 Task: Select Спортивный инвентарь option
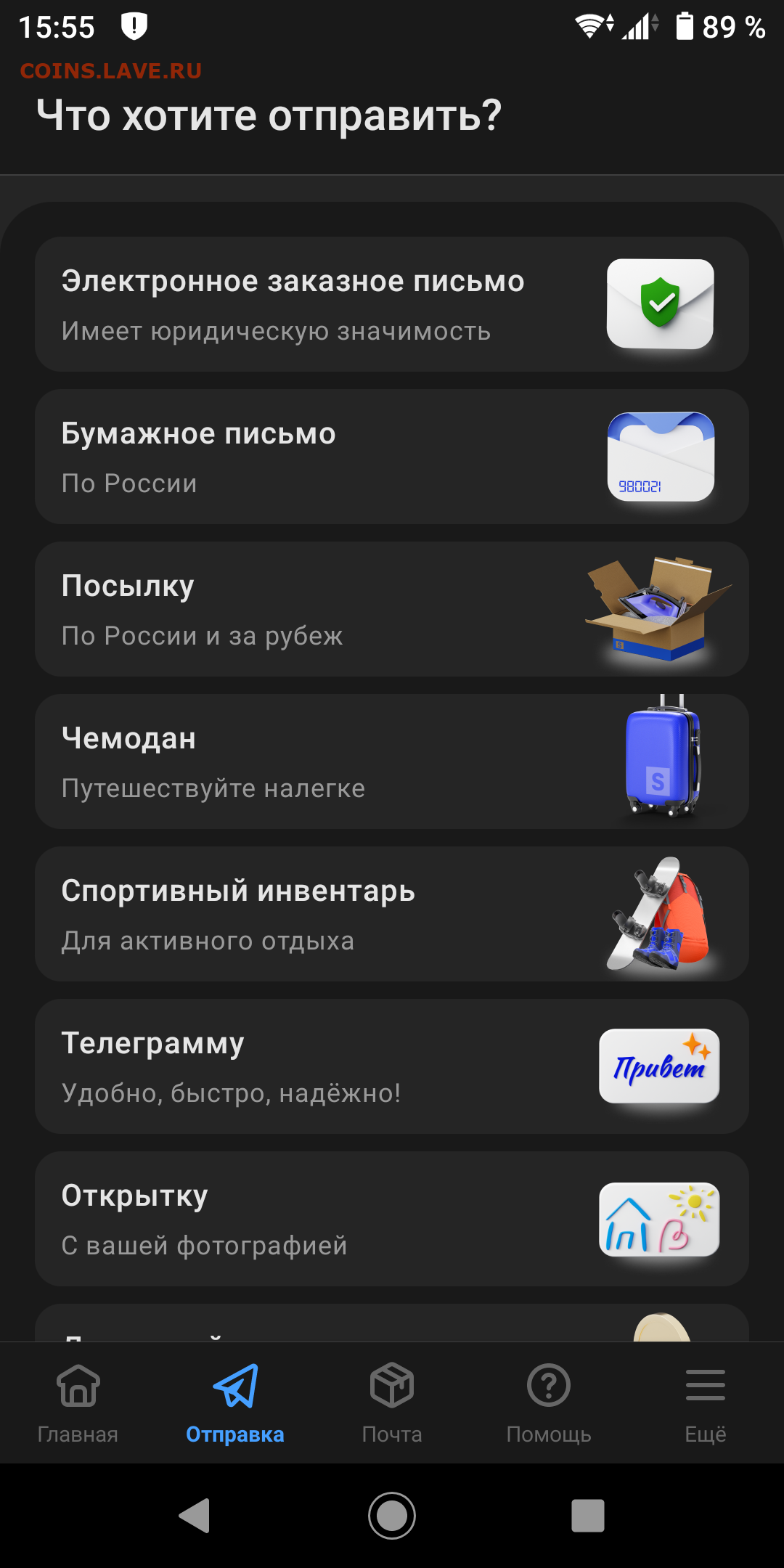point(392,914)
